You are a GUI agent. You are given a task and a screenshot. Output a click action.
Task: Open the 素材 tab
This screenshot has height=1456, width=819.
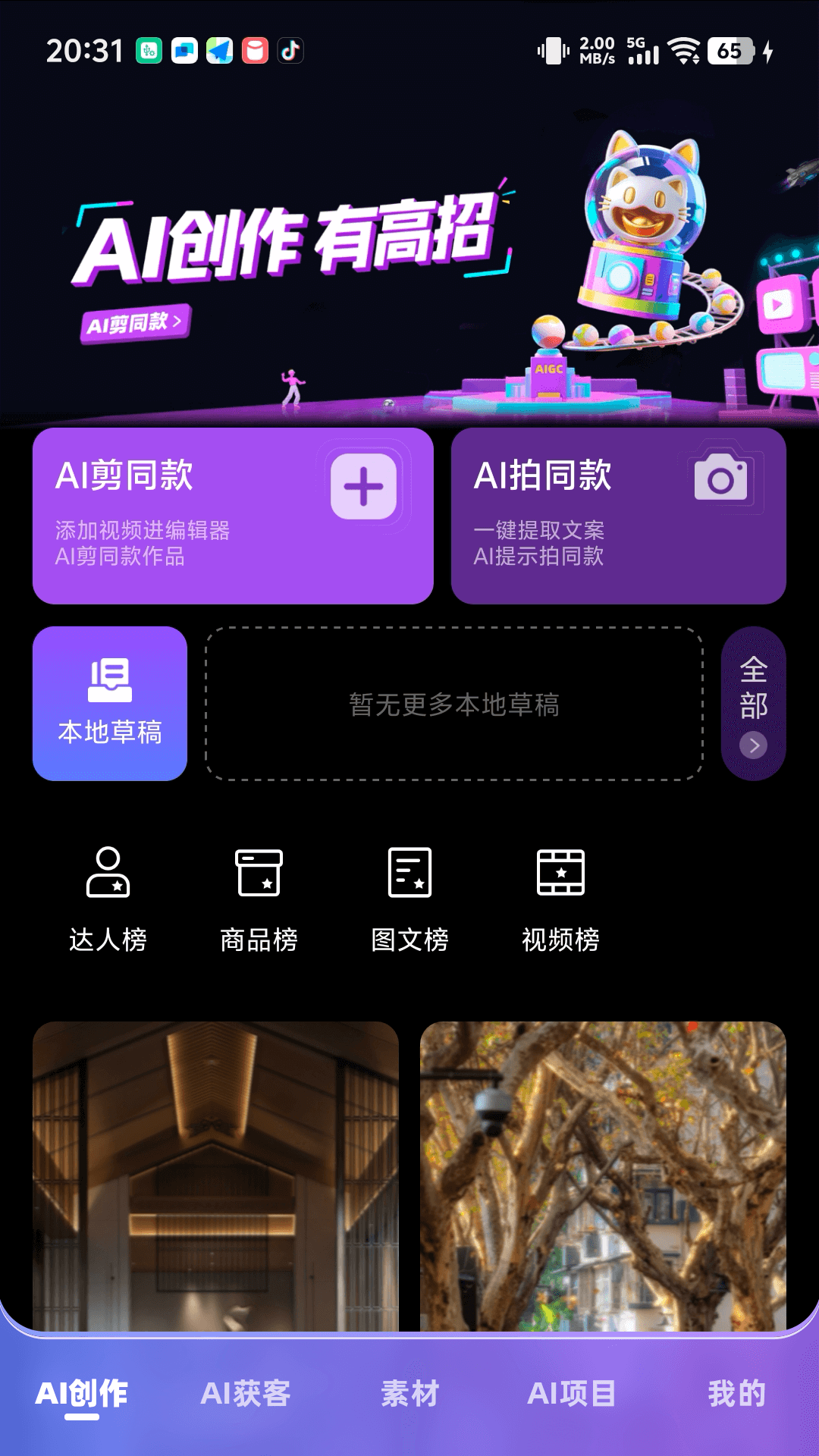tap(410, 1392)
